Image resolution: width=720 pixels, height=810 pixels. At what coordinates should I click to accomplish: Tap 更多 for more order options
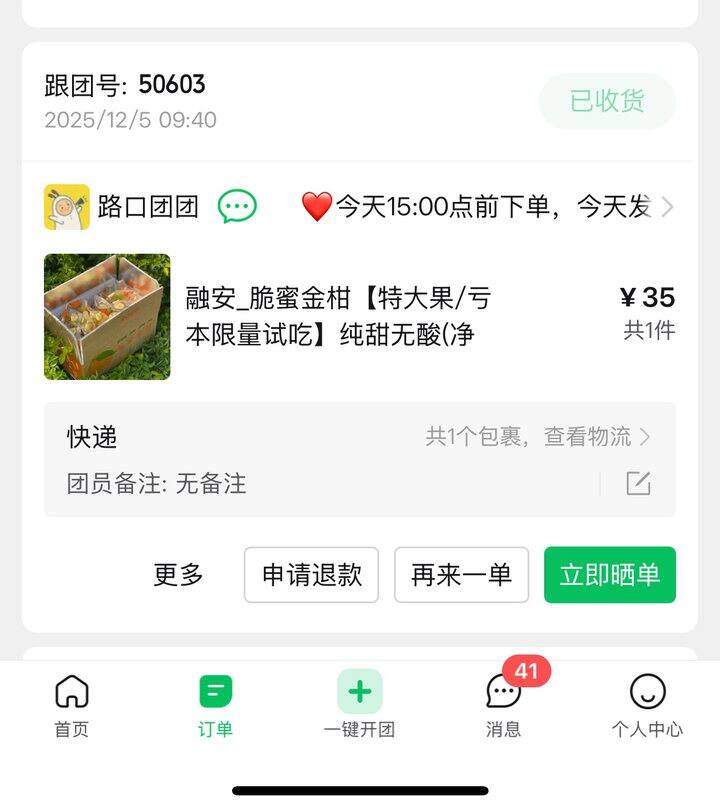[x=178, y=575]
